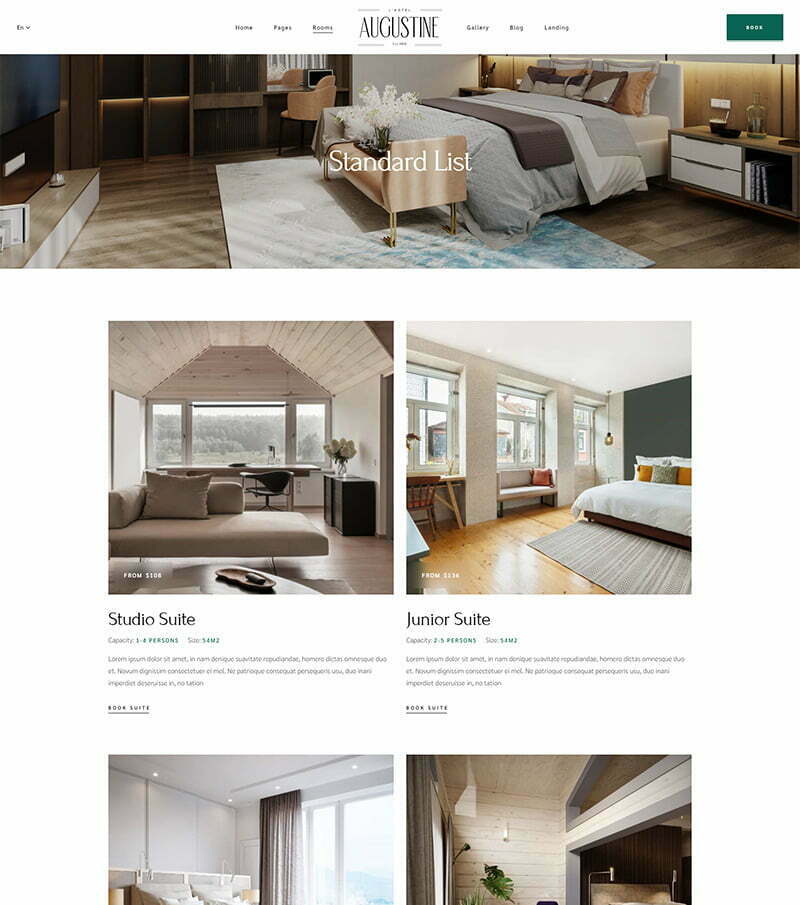Tap the Augustine logo to go home
Screen dimensions: 800x905
pos(400,28)
